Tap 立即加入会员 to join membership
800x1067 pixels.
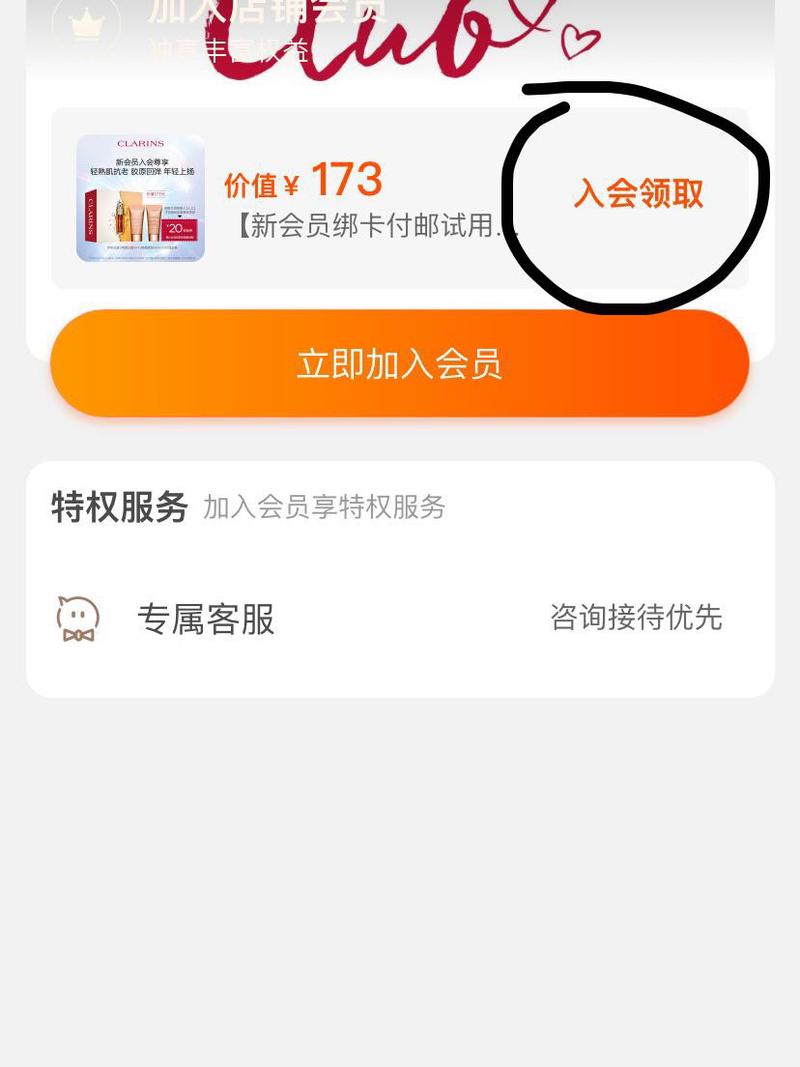[x=400, y=363]
